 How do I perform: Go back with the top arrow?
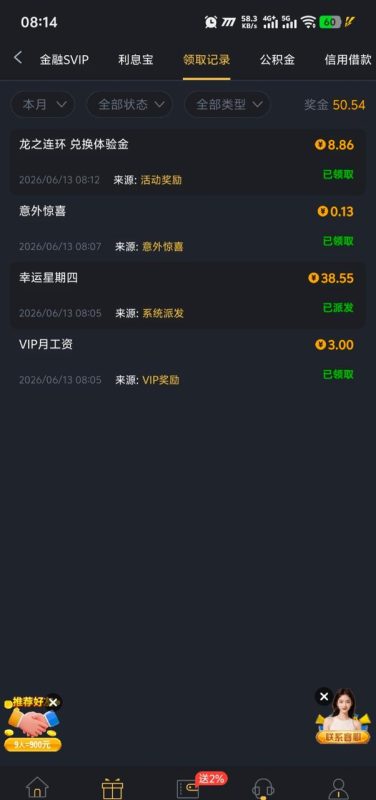pos(18,58)
